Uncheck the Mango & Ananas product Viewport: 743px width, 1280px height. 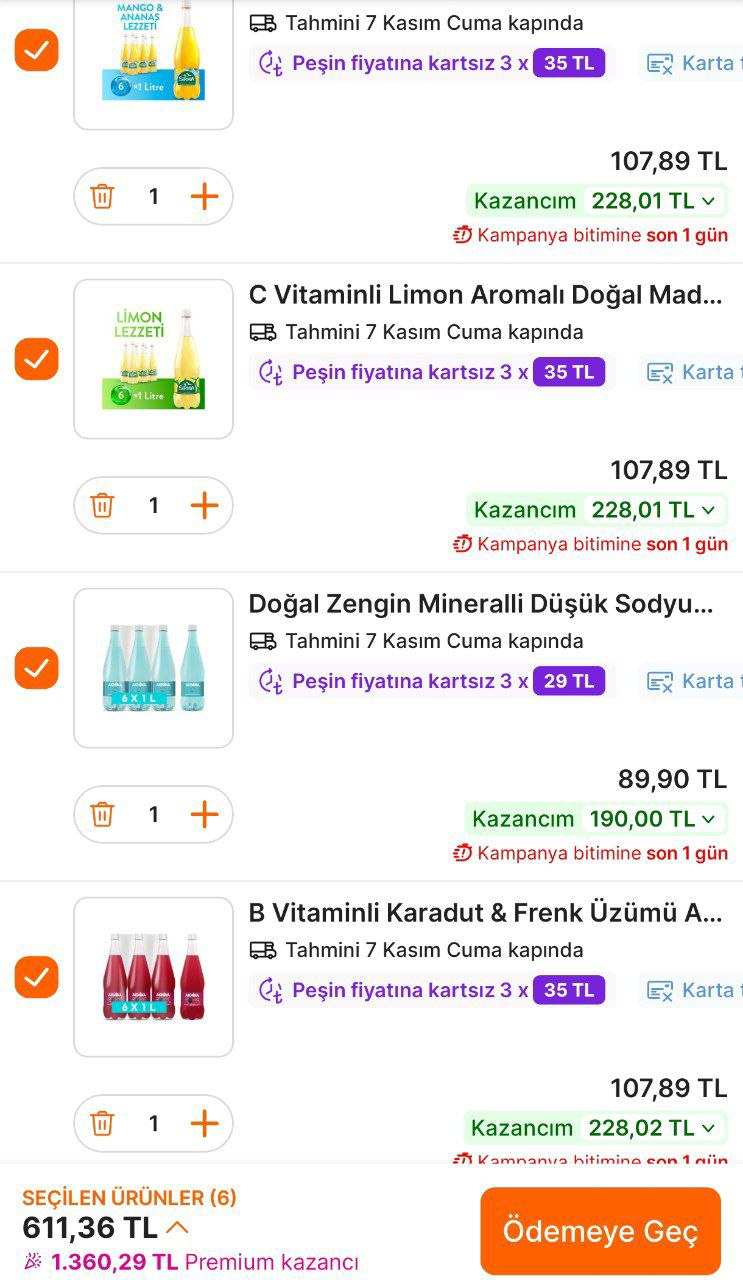tap(37, 50)
